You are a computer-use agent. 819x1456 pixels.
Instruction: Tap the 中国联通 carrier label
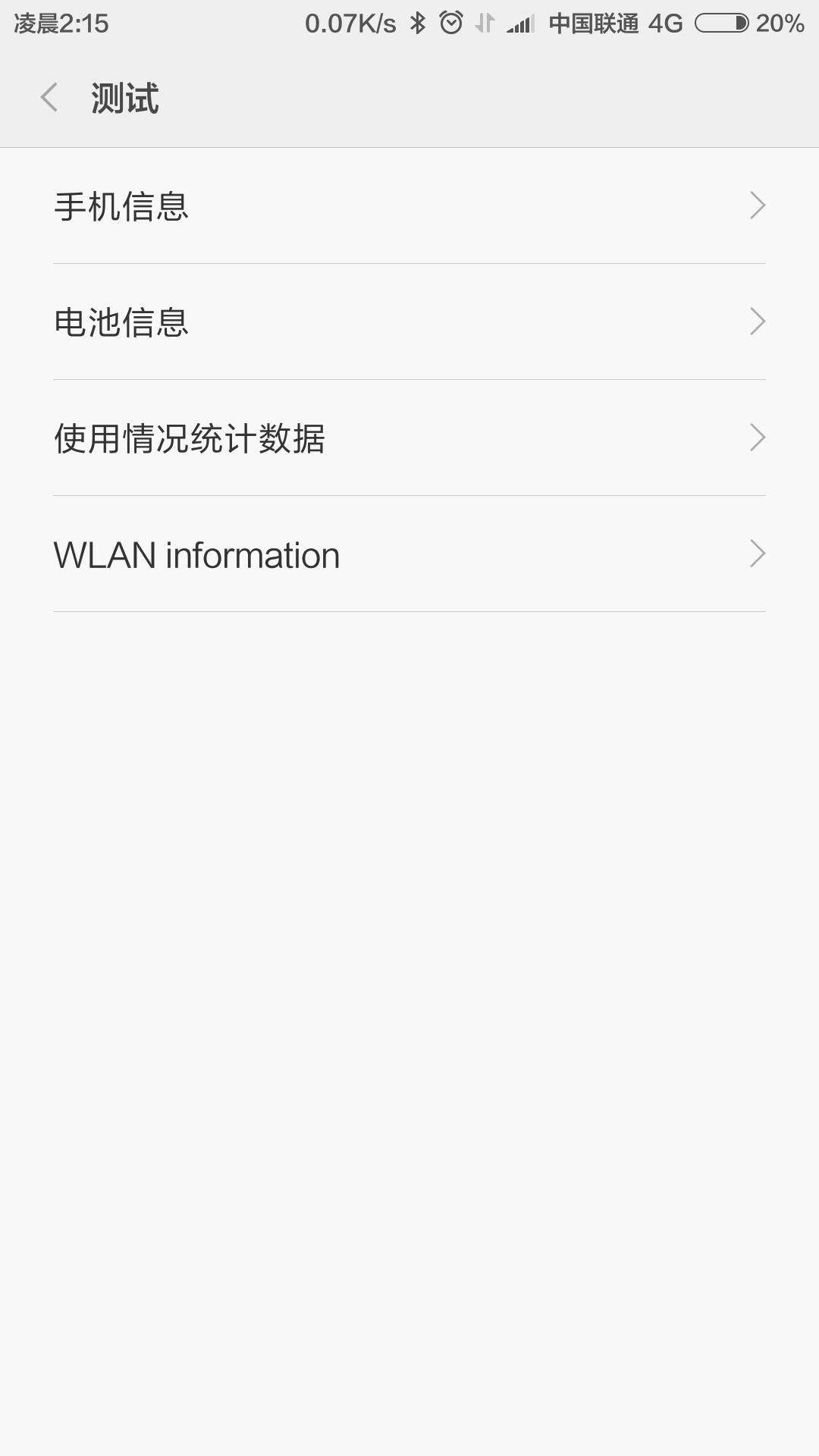[595, 23]
